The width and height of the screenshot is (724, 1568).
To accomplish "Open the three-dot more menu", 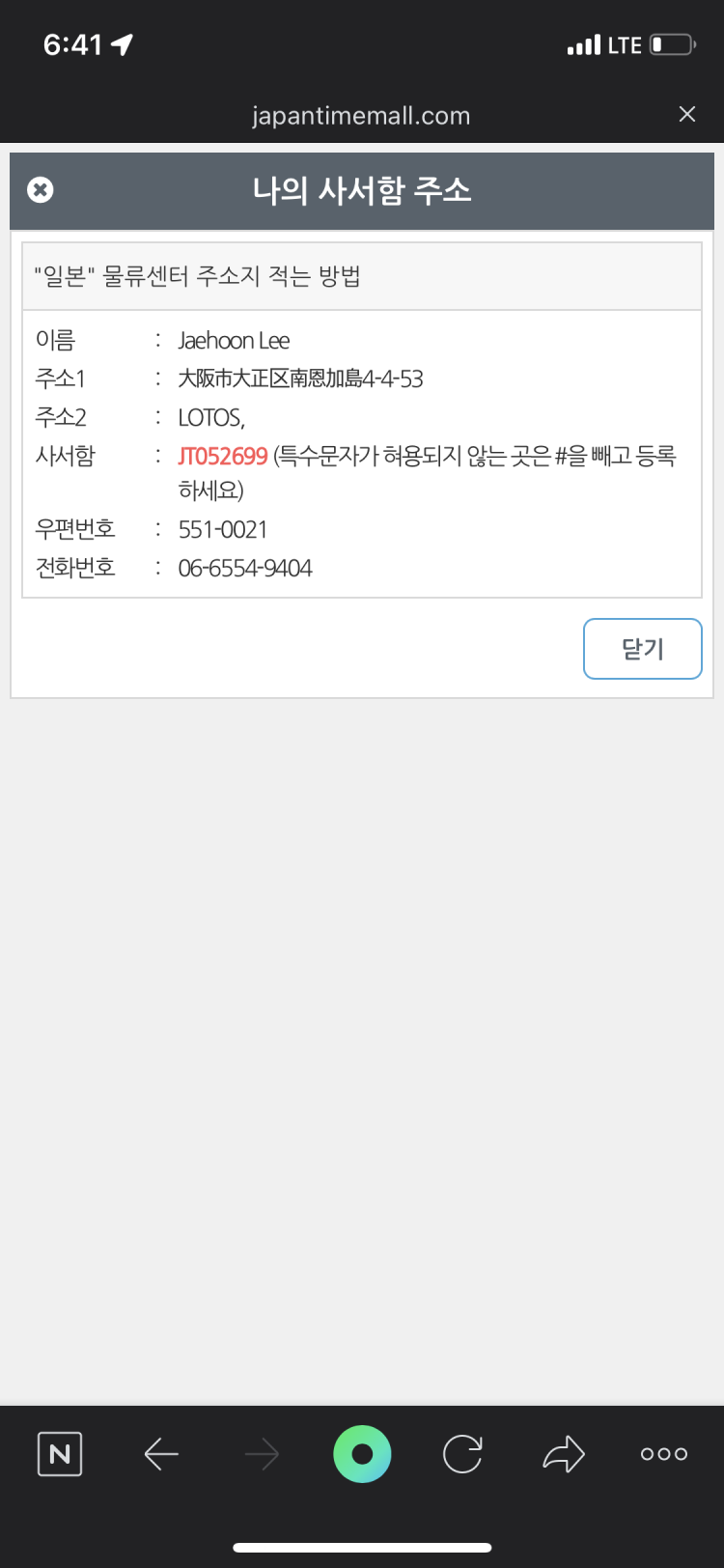I will [x=664, y=1454].
